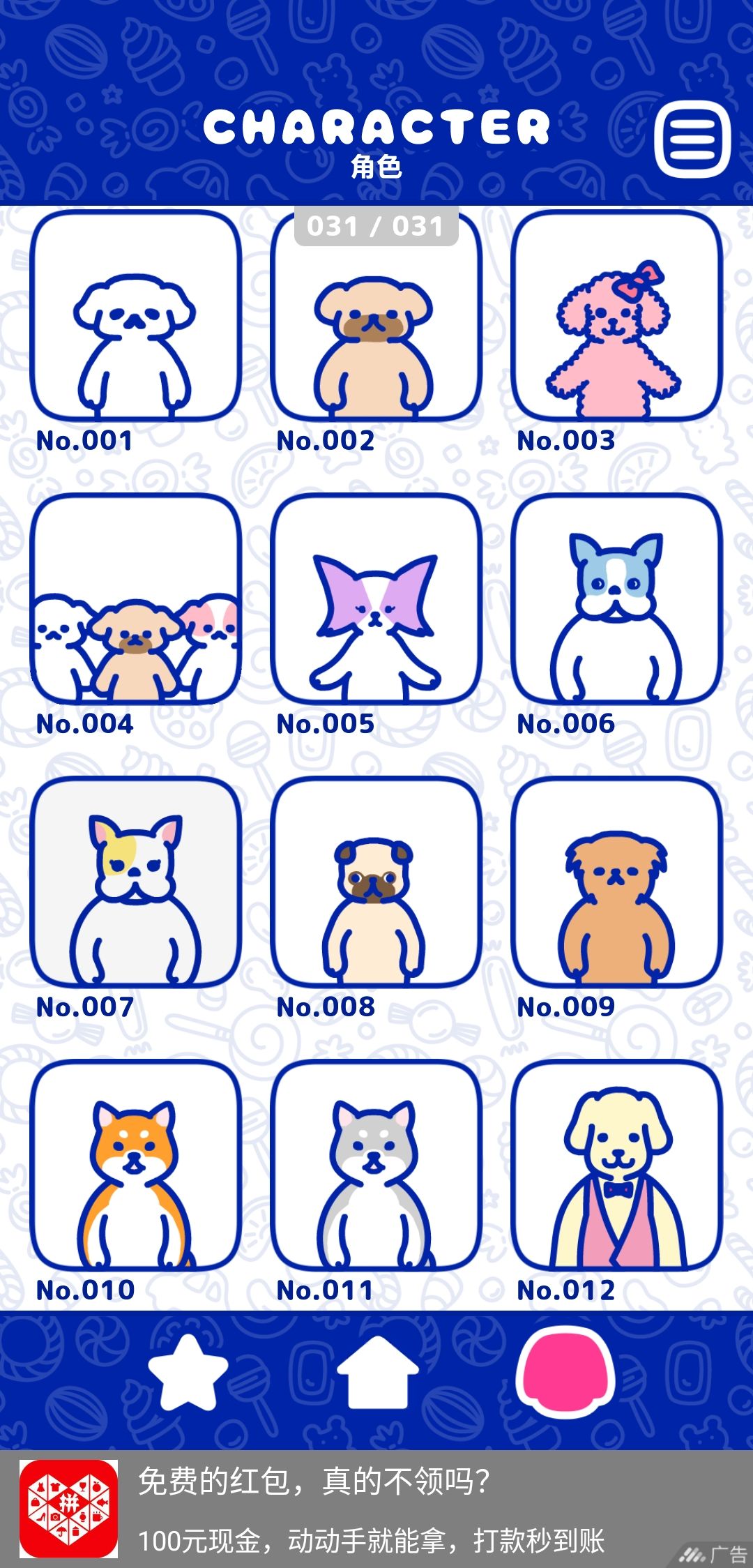Select character No.011 gray shiba
Image resolution: width=753 pixels, height=1568 pixels.
point(376,1166)
